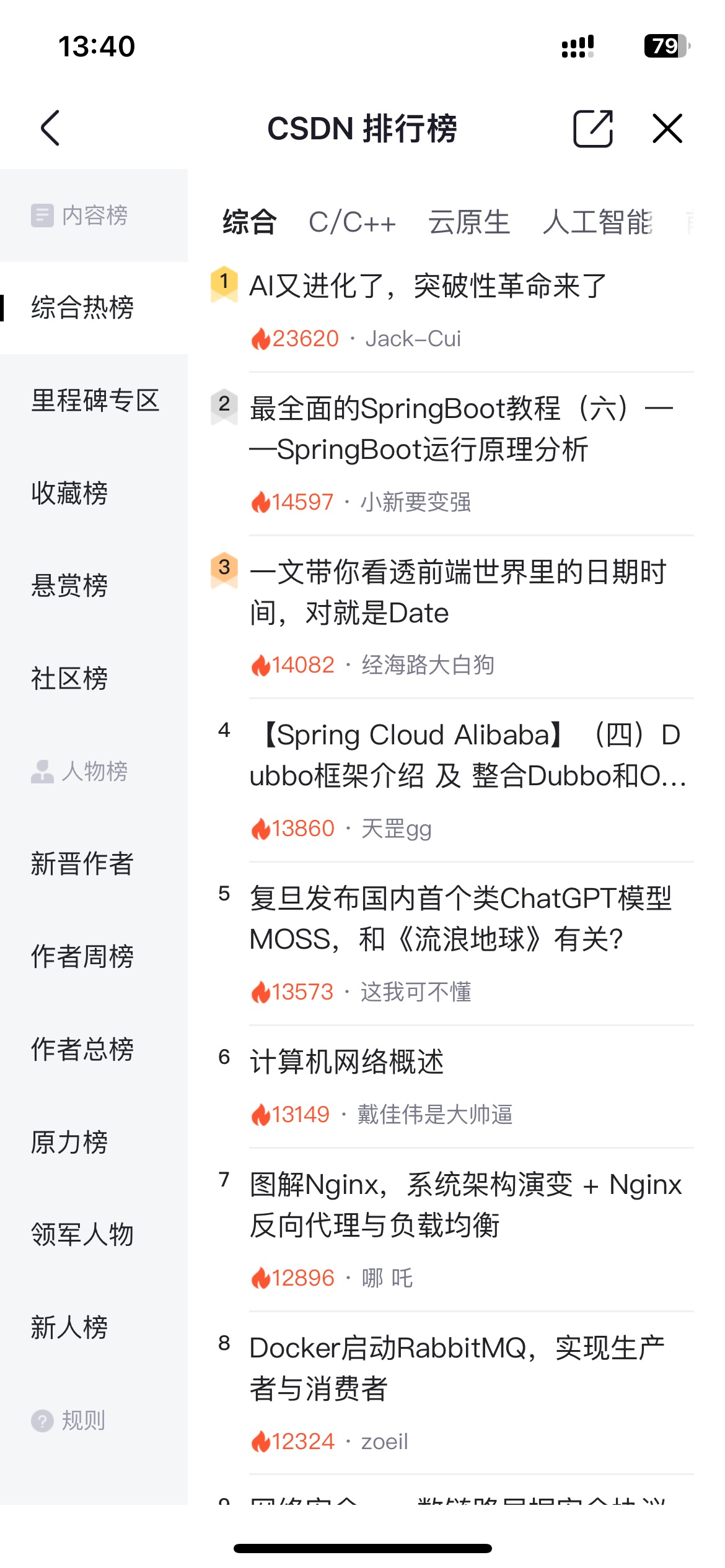Open the 图解Nginx article

point(465,1204)
